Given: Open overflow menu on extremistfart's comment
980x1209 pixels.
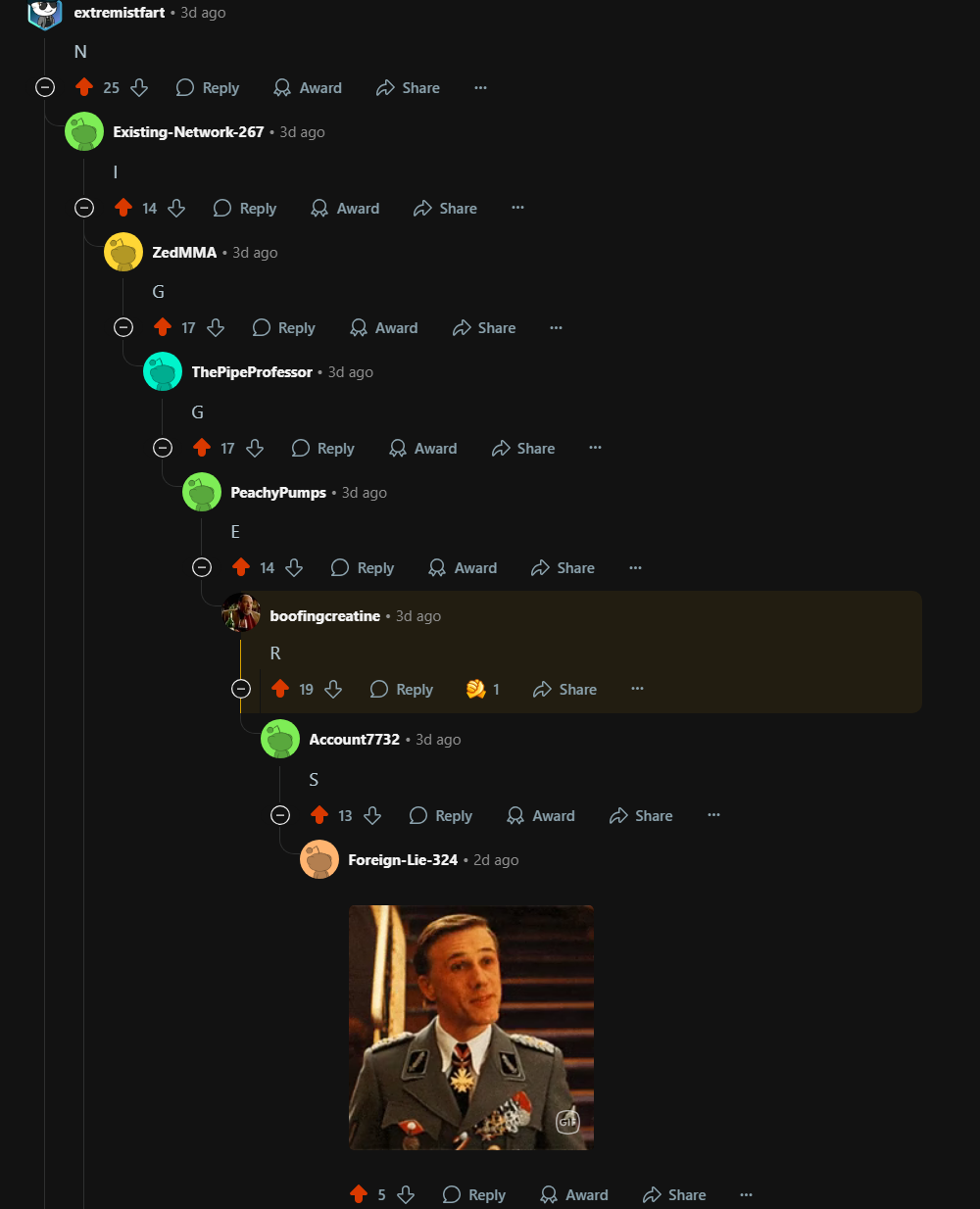Looking at the screenshot, I should point(480,88).
